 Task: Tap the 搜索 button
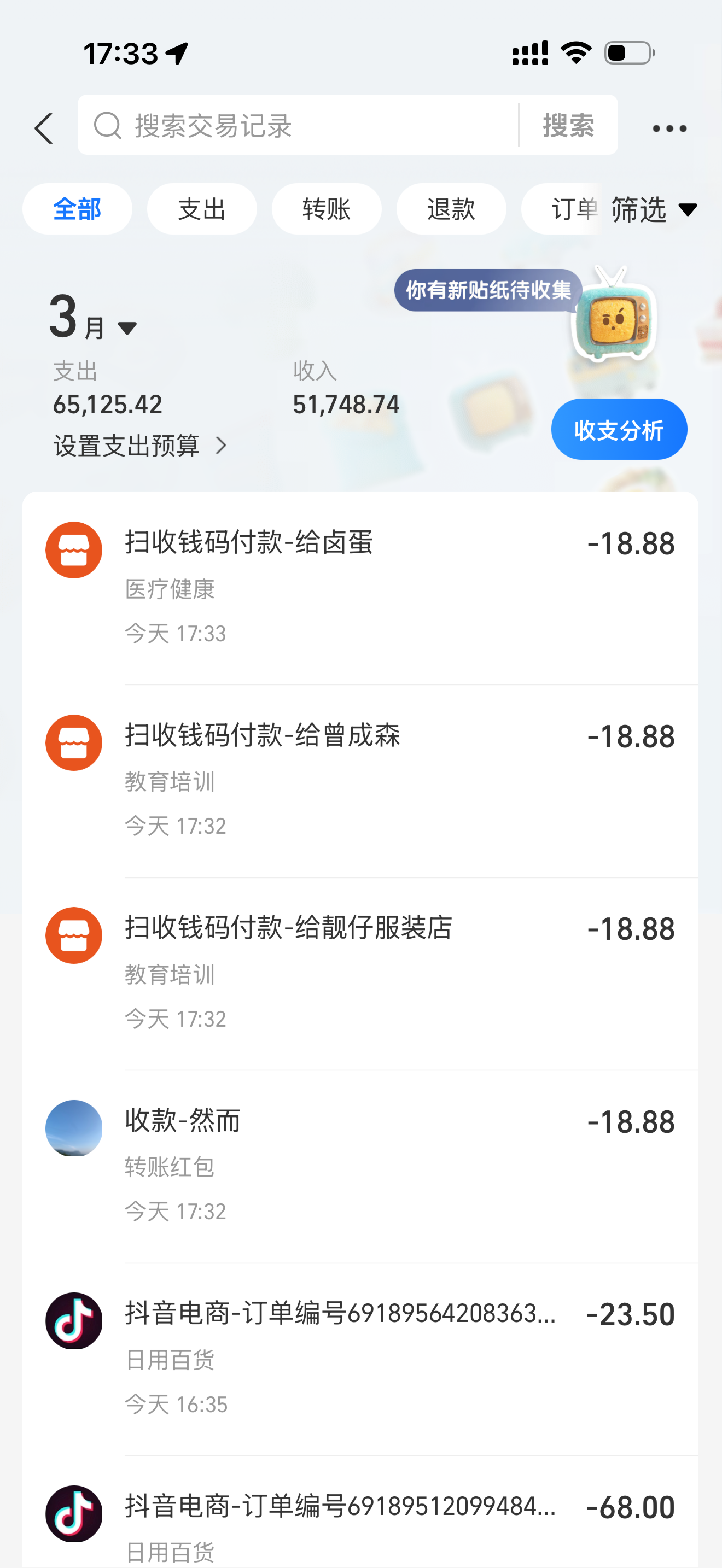[x=568, y=125]
